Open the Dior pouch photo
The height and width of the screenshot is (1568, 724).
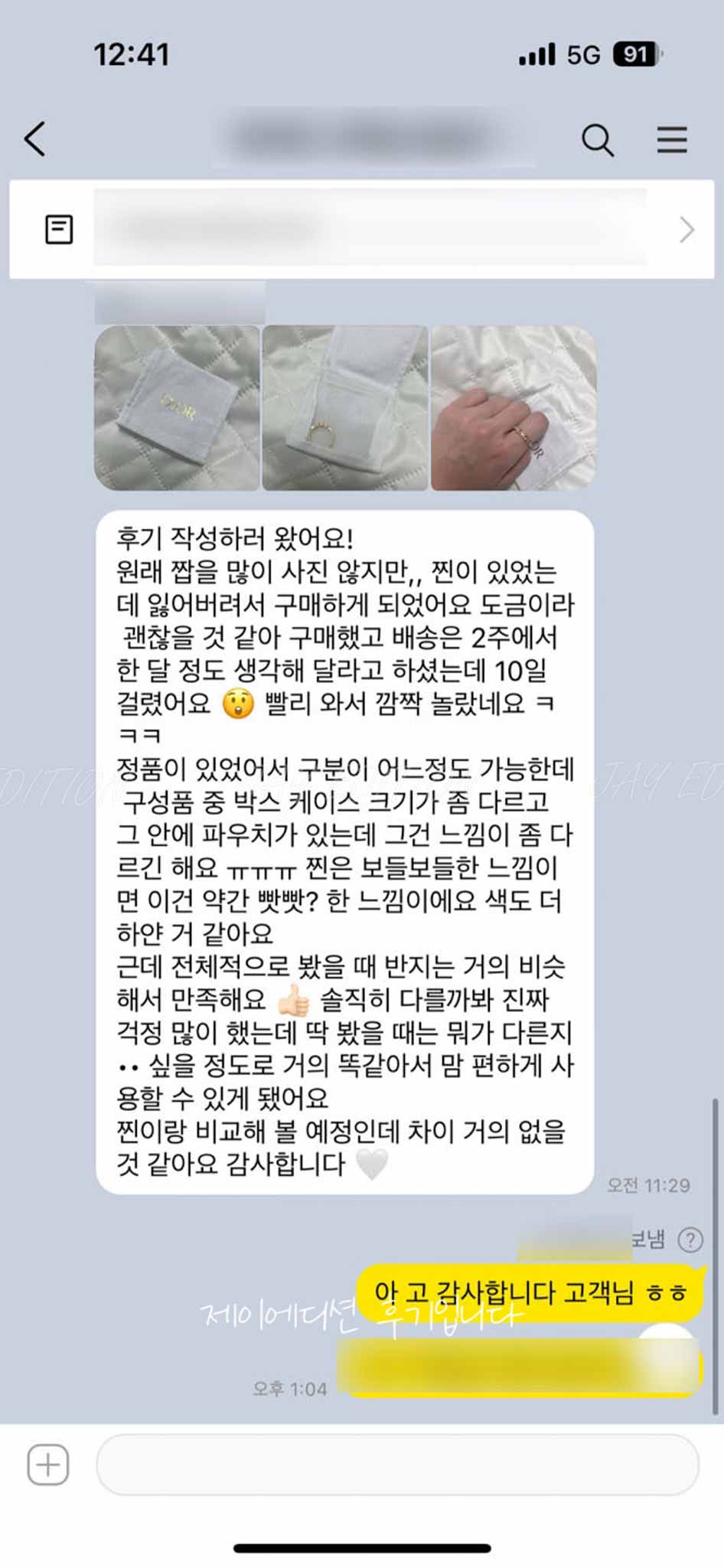click(x=177, y=408)
